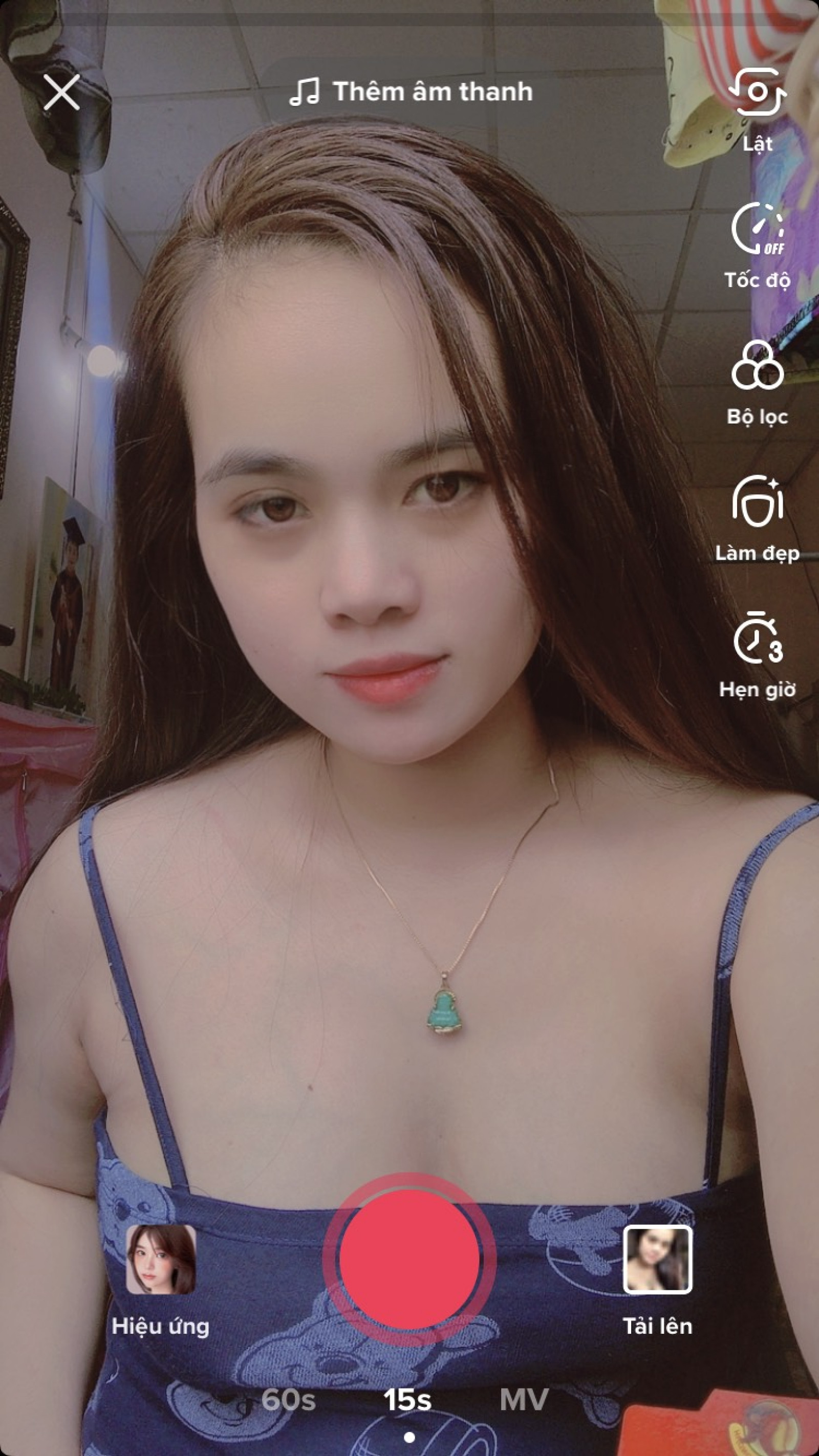Tap Thêm âm thanh to add sound
This screenshot has width=819, height=1456.
tap(411, 92)
